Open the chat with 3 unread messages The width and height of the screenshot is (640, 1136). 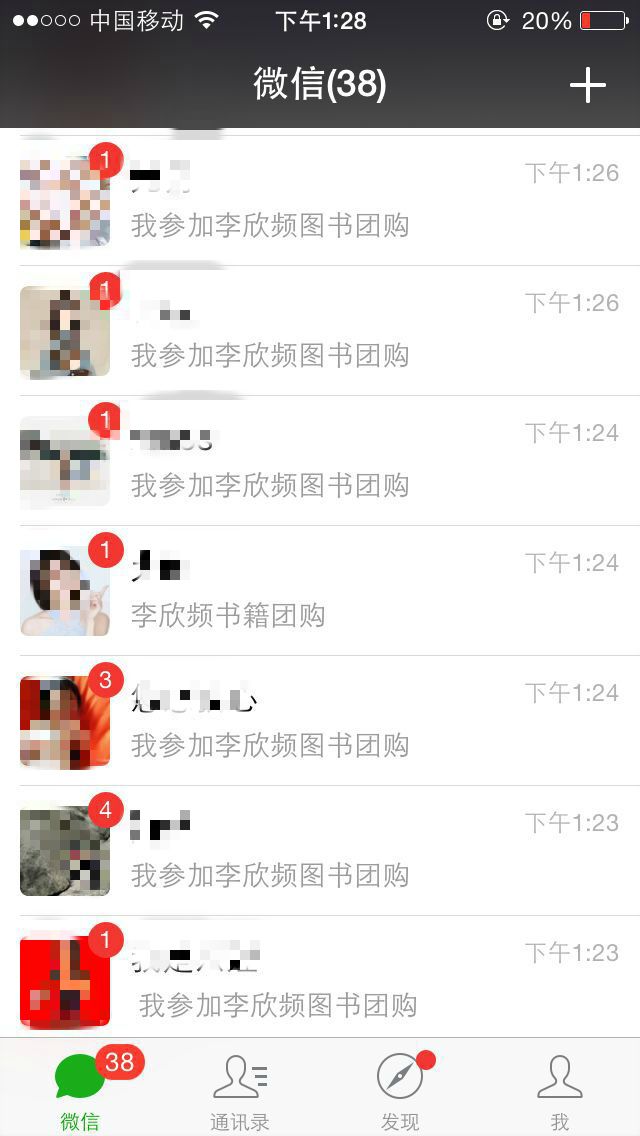pos(320,721)
